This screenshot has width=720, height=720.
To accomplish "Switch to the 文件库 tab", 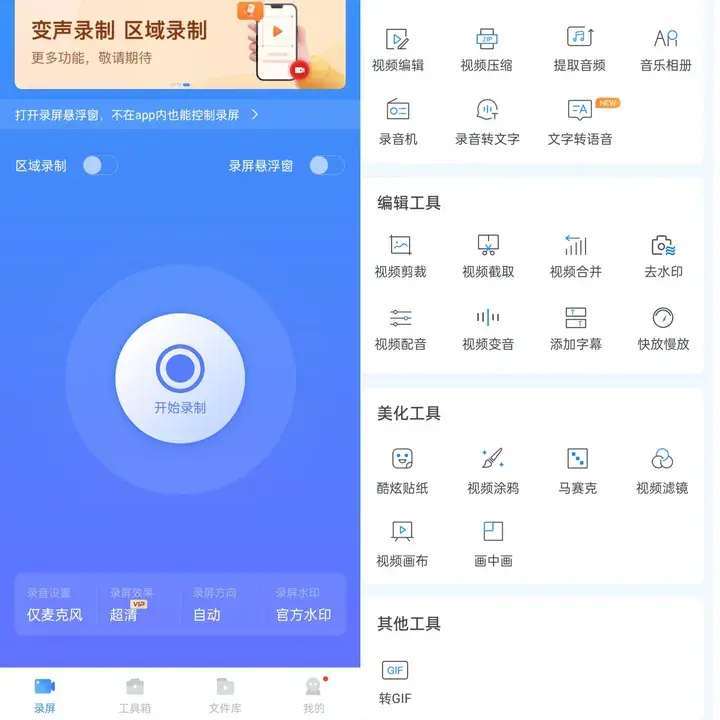I will 225,695.
